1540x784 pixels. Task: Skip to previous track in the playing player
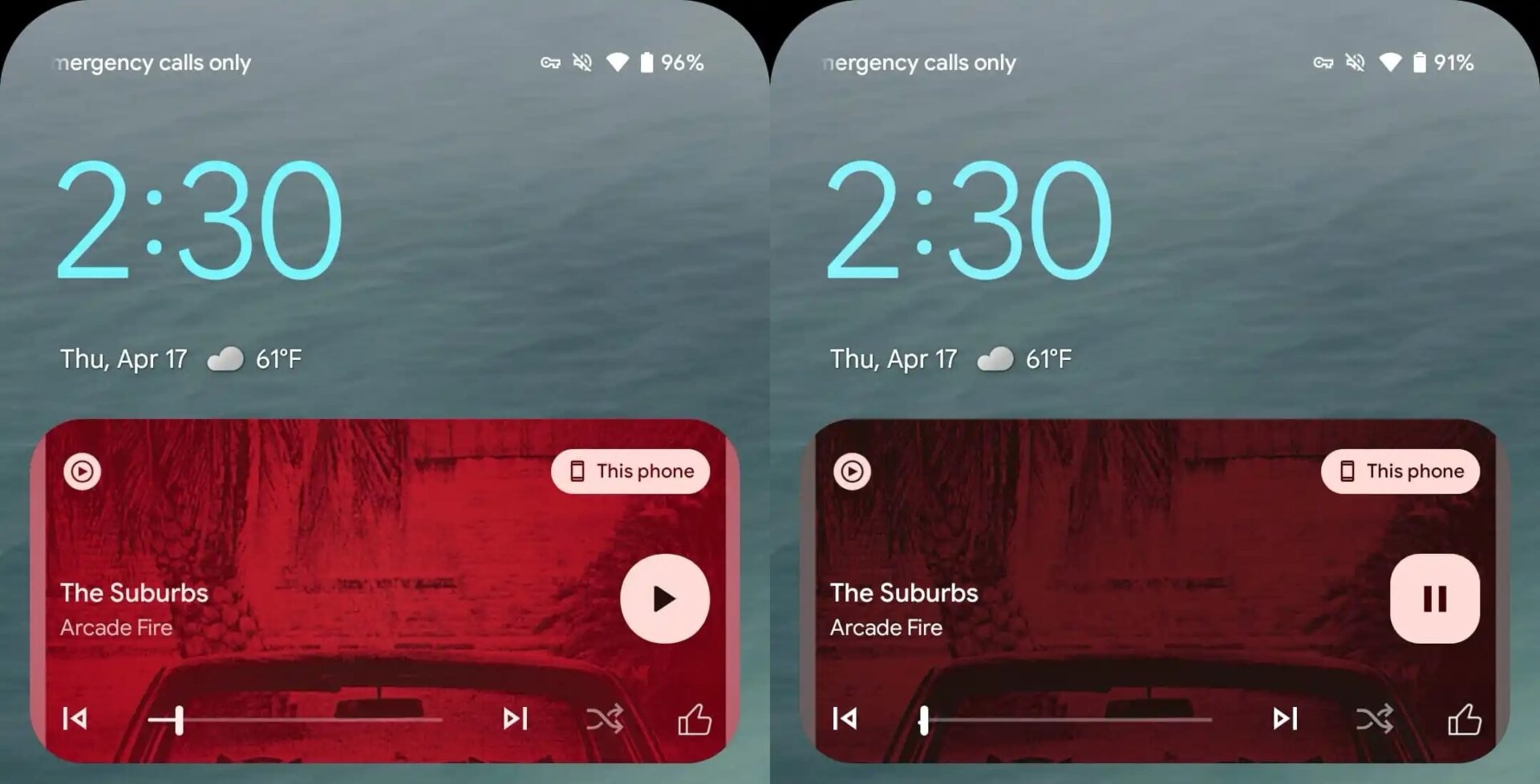pos(845,718)
